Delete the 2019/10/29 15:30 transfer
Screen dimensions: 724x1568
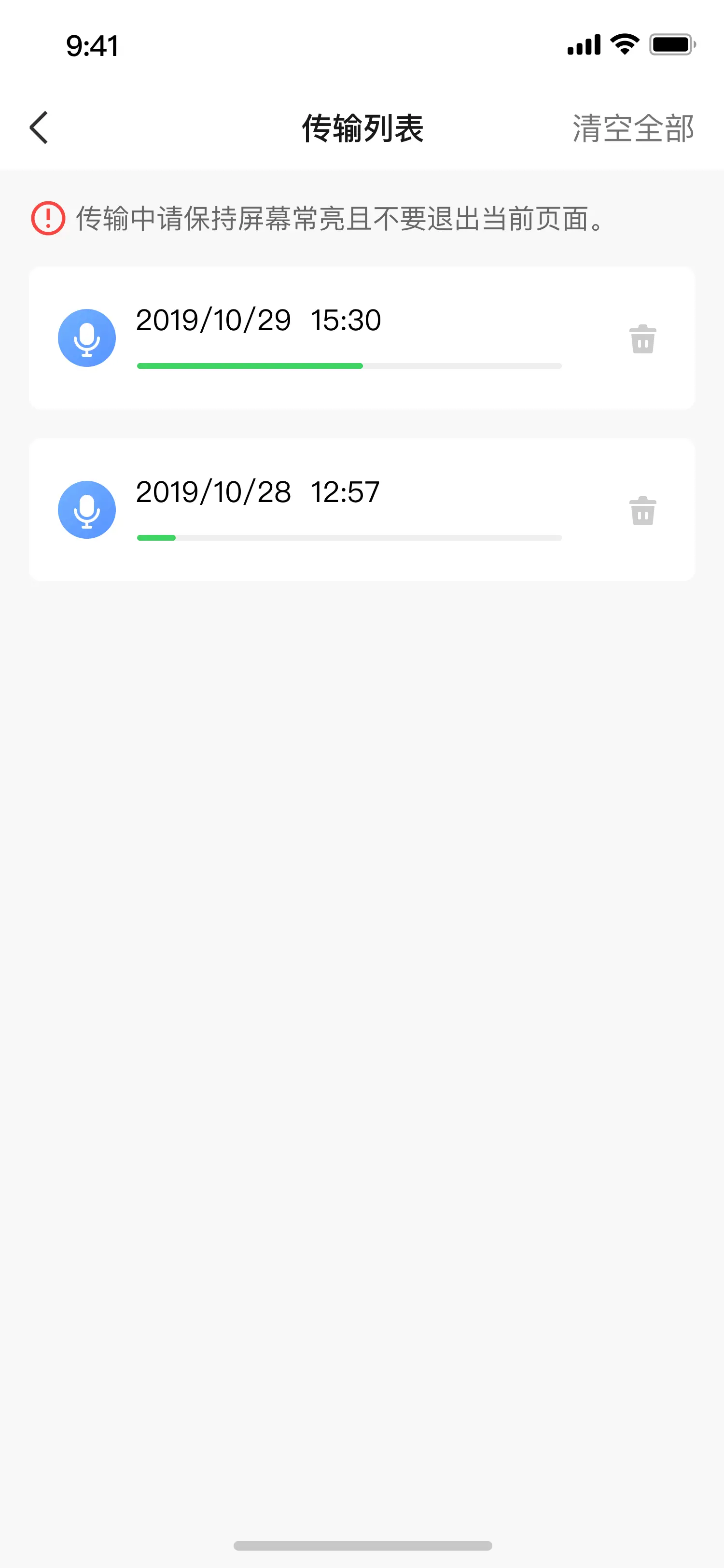(x=642, y=341)
